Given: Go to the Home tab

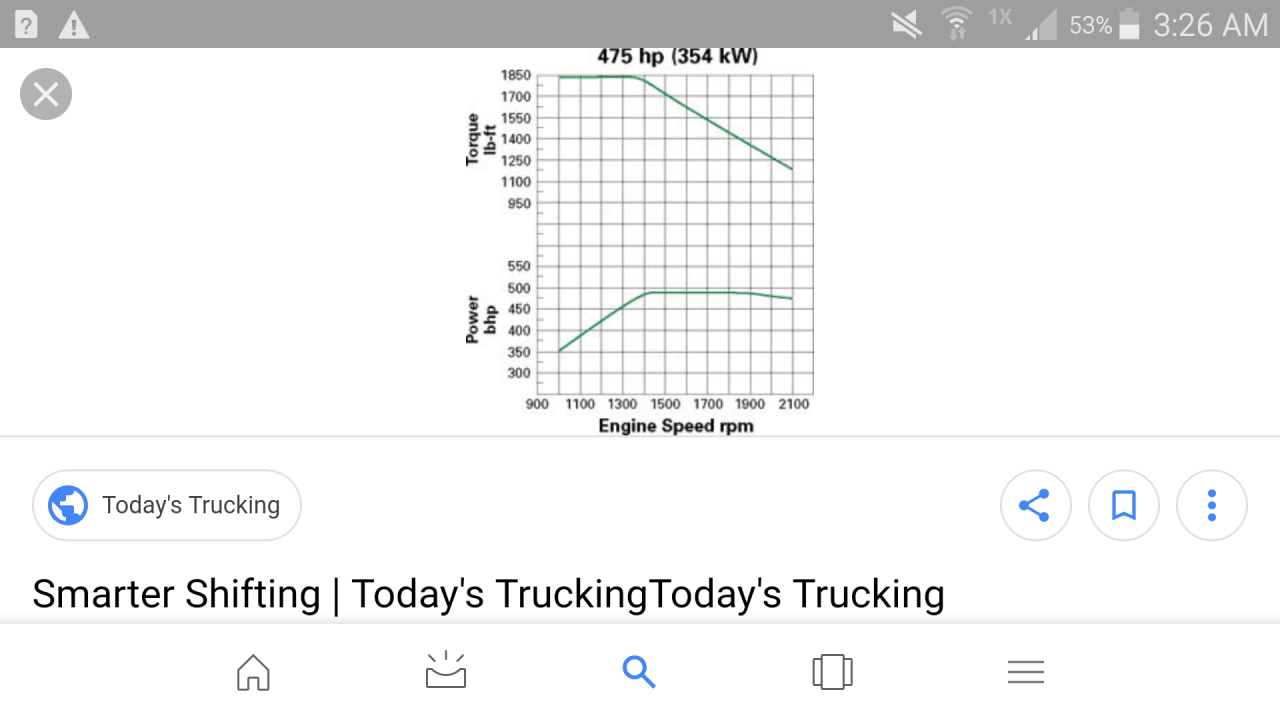Looking at the screenshot, I should 253,672.
